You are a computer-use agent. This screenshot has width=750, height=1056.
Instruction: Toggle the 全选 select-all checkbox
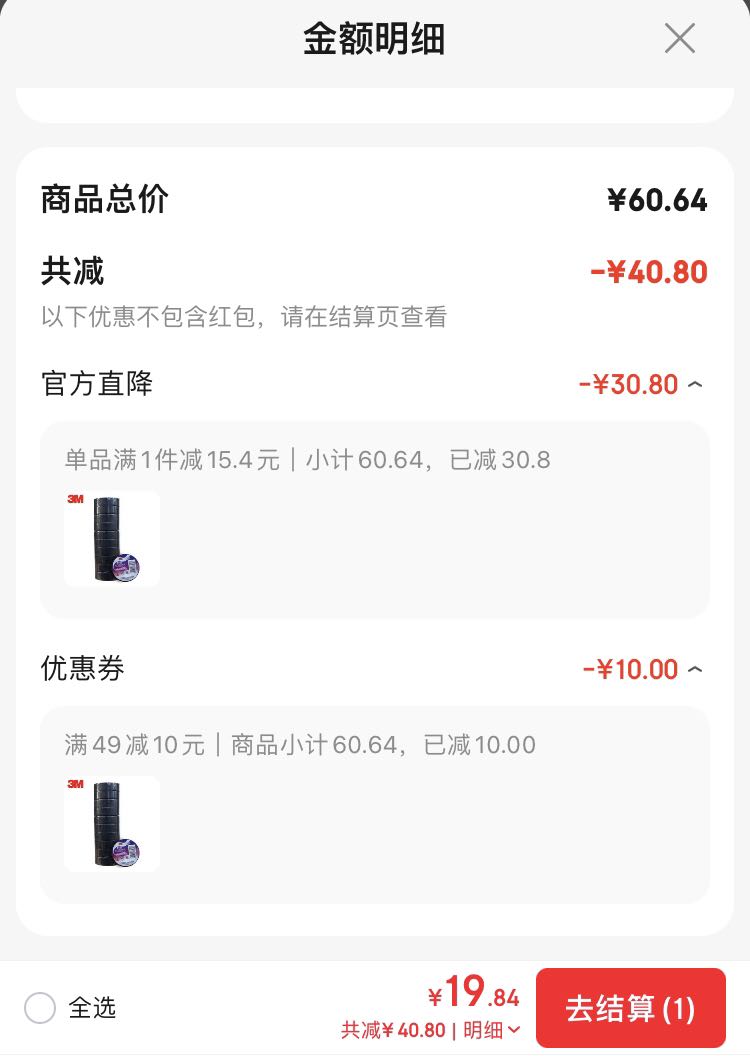40,1008
